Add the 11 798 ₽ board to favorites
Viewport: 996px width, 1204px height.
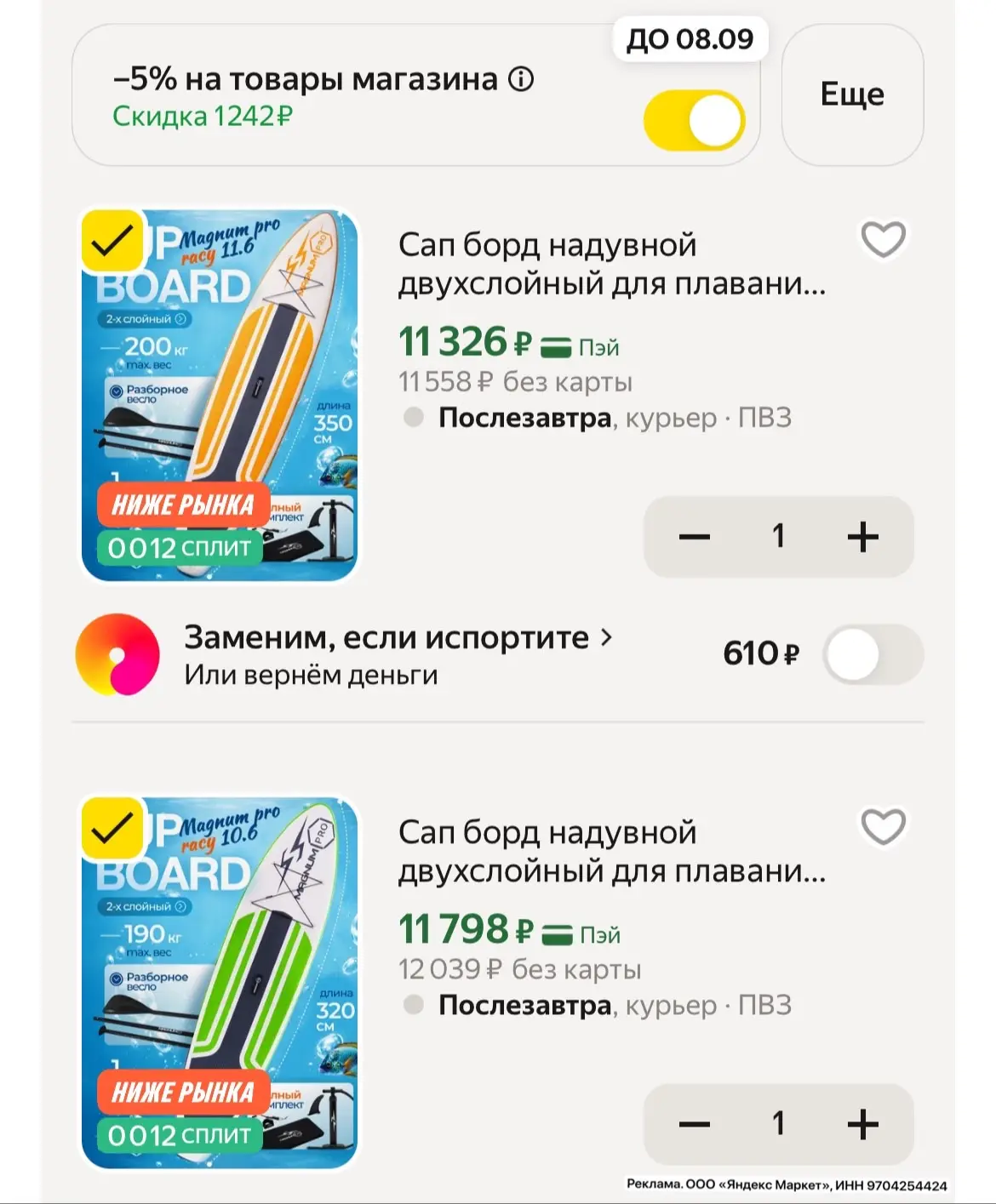coord(883,827)
